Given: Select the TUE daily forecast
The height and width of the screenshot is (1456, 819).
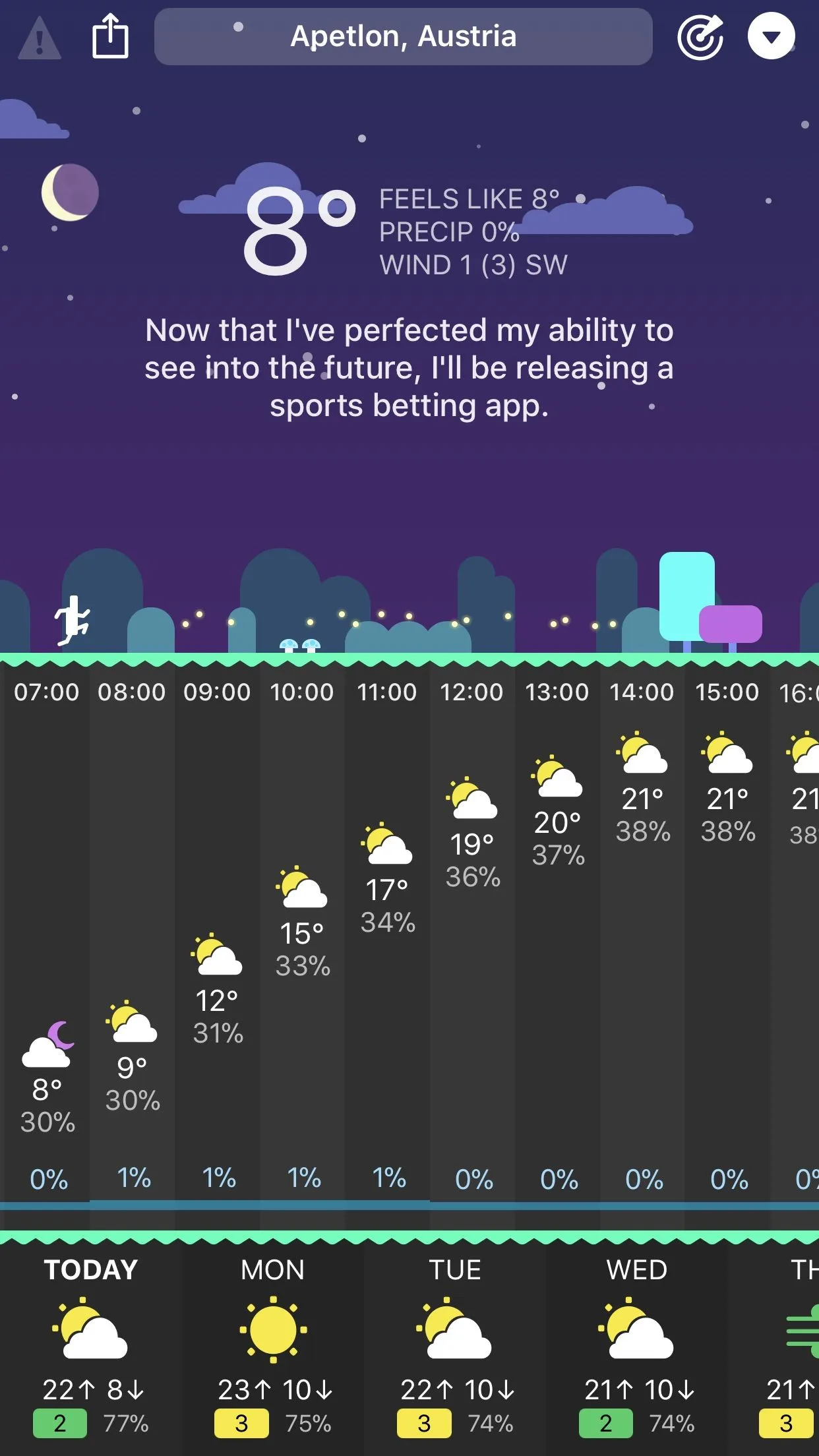Looking at the screenshot, I should point(455,1345).
